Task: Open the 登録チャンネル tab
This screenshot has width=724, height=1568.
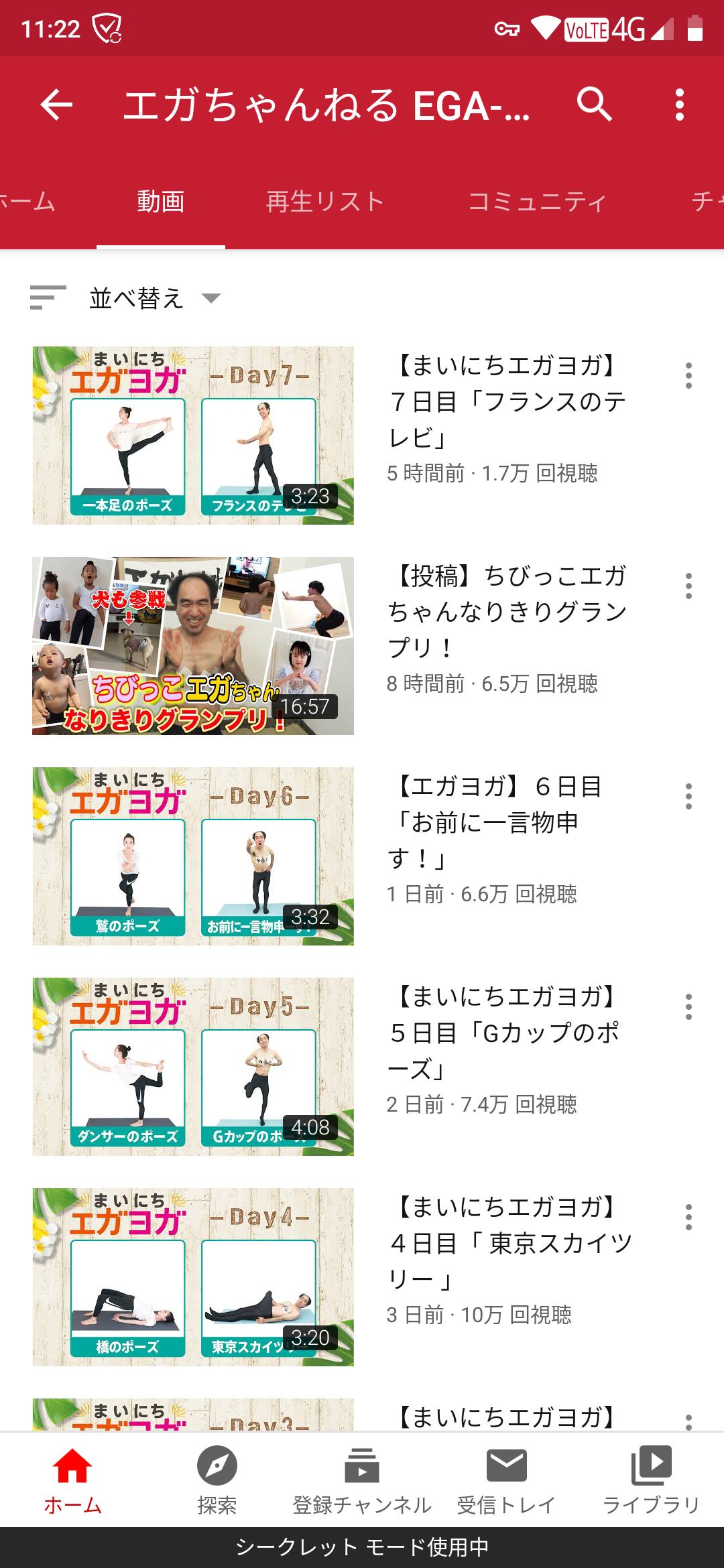Action: 362,1480
